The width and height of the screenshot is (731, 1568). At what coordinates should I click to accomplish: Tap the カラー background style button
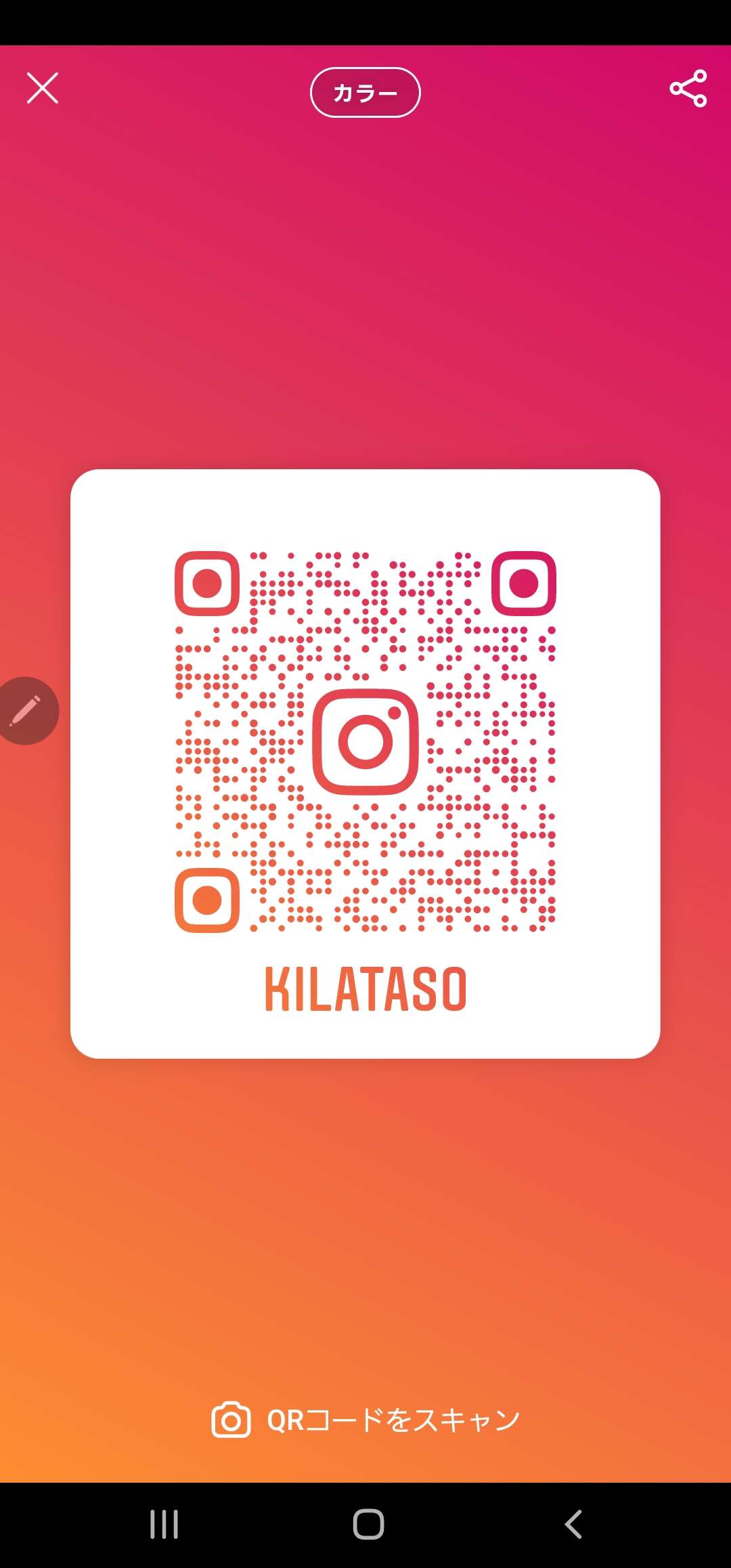point(365,93)
